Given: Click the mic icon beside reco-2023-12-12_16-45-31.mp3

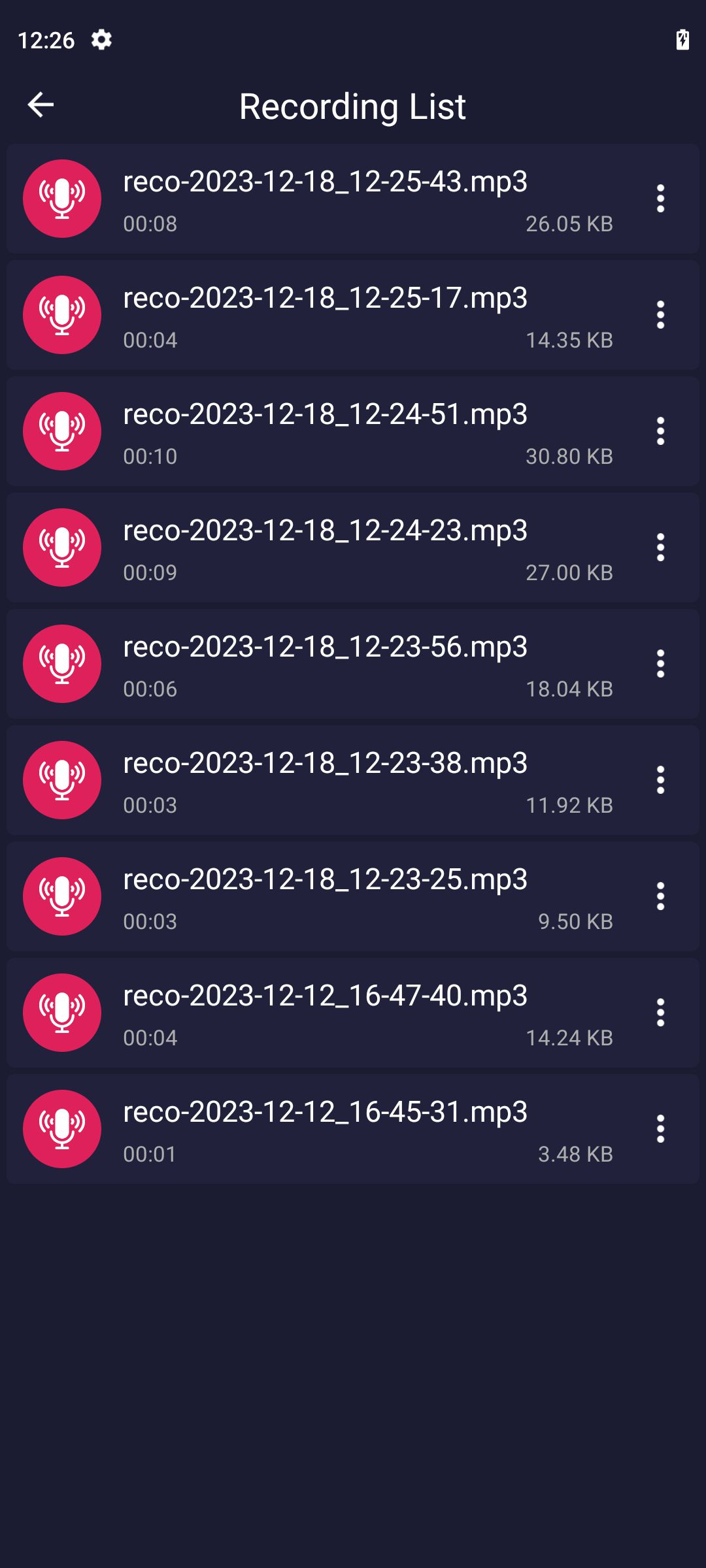Looking at the screenshot, I should [62, 1130].
